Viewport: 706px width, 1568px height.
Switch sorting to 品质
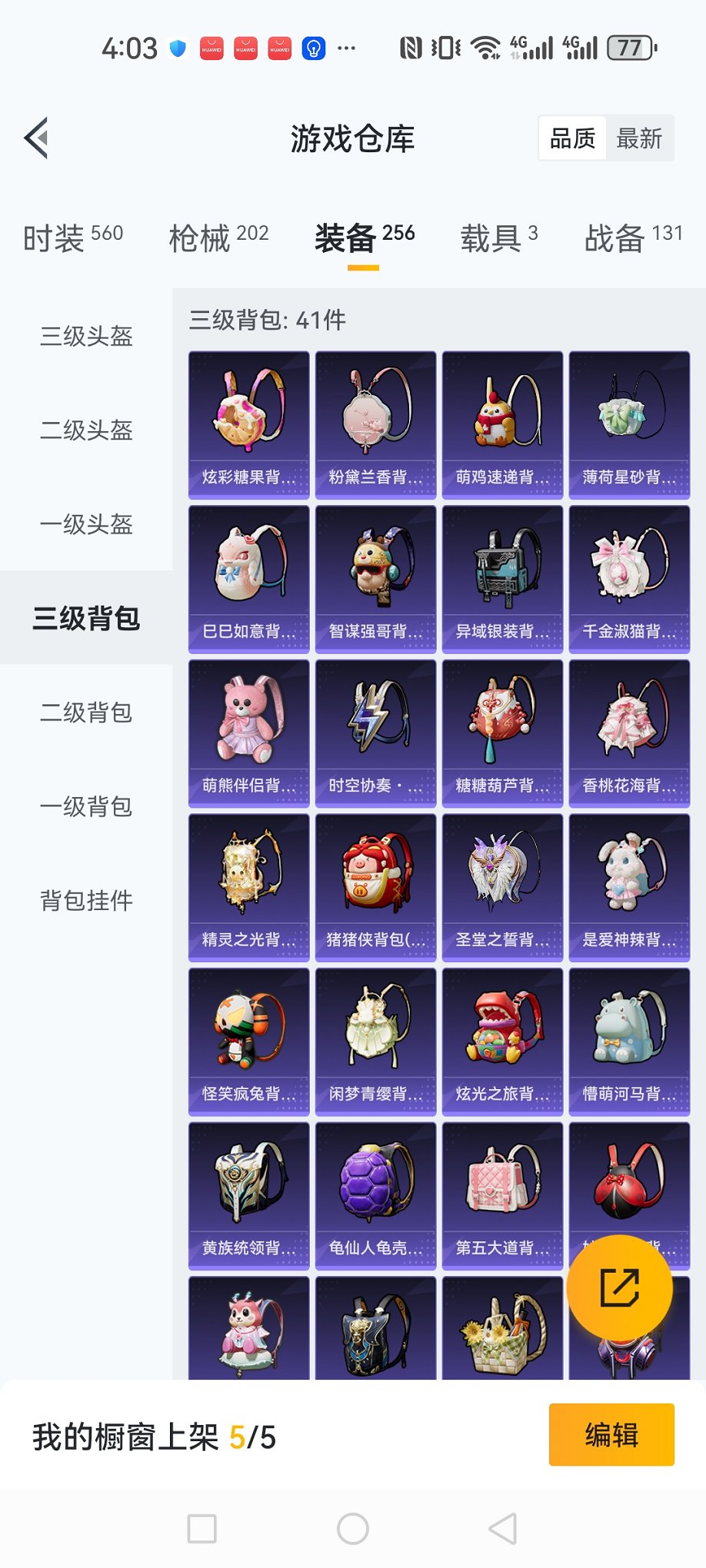coord(571,138)
